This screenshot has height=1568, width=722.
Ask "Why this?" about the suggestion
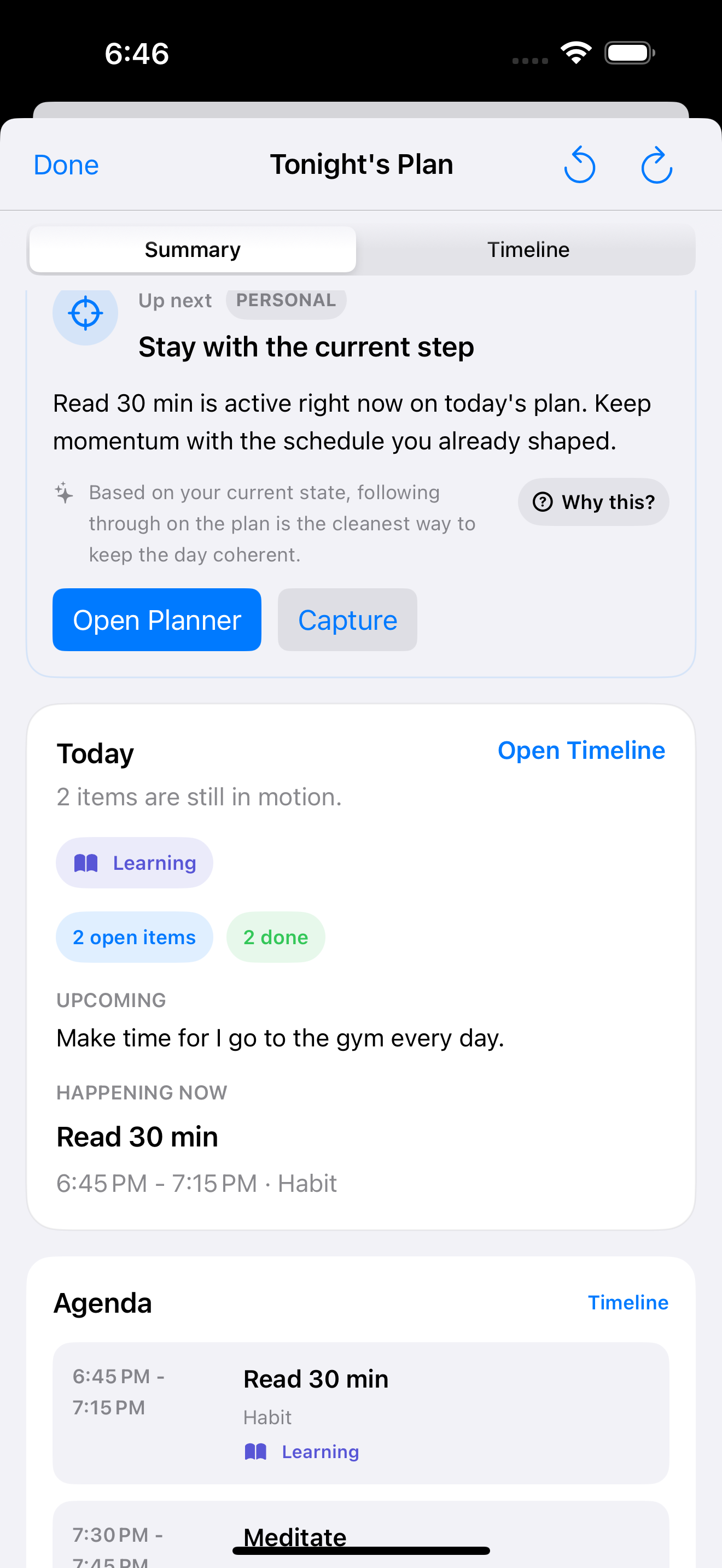click(x=593, y=502)
